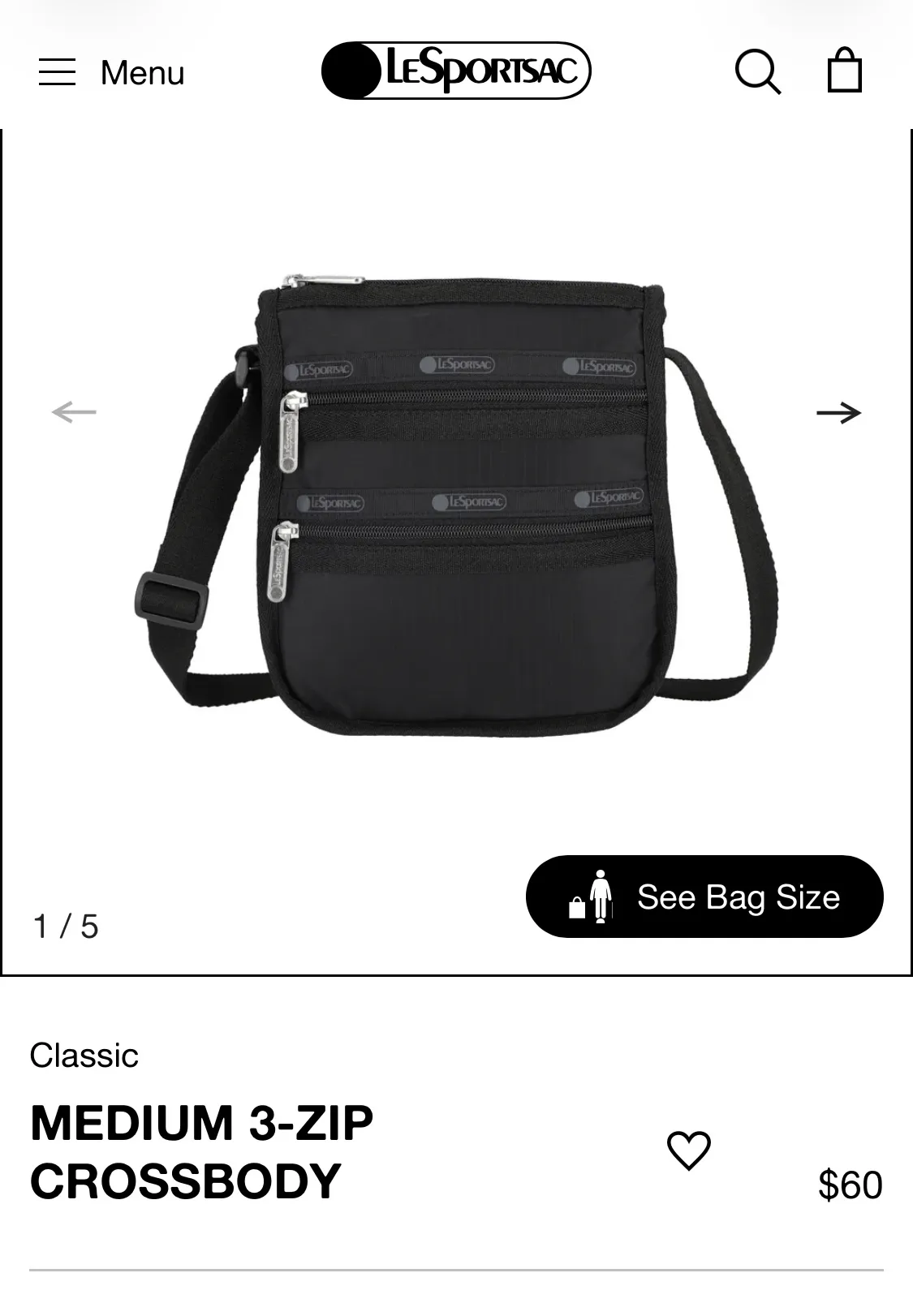Viewport: 913px width, 1316px height.
Task: Open the search icon
Action: [758, 71]
